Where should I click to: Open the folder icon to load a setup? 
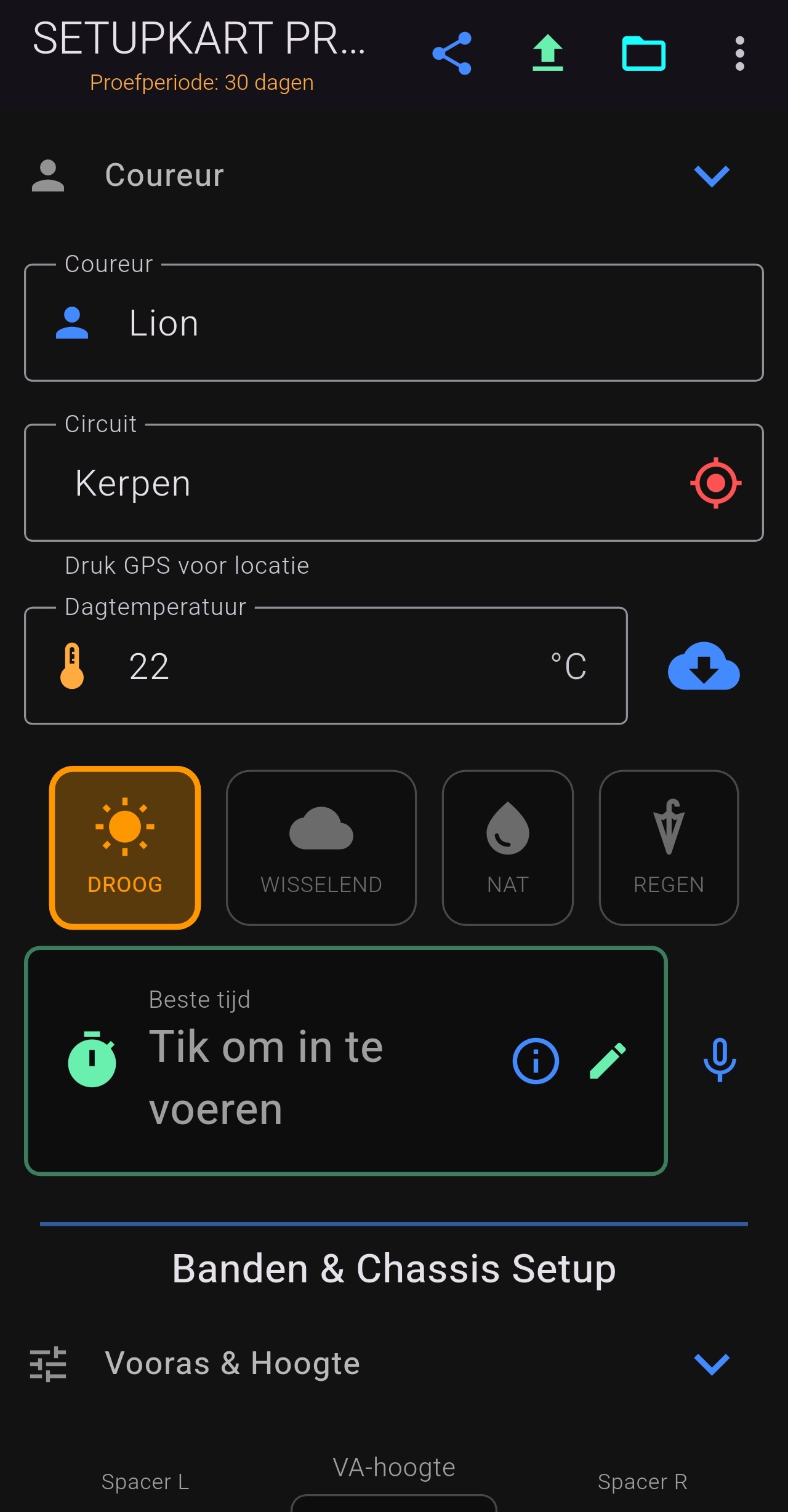644,53
